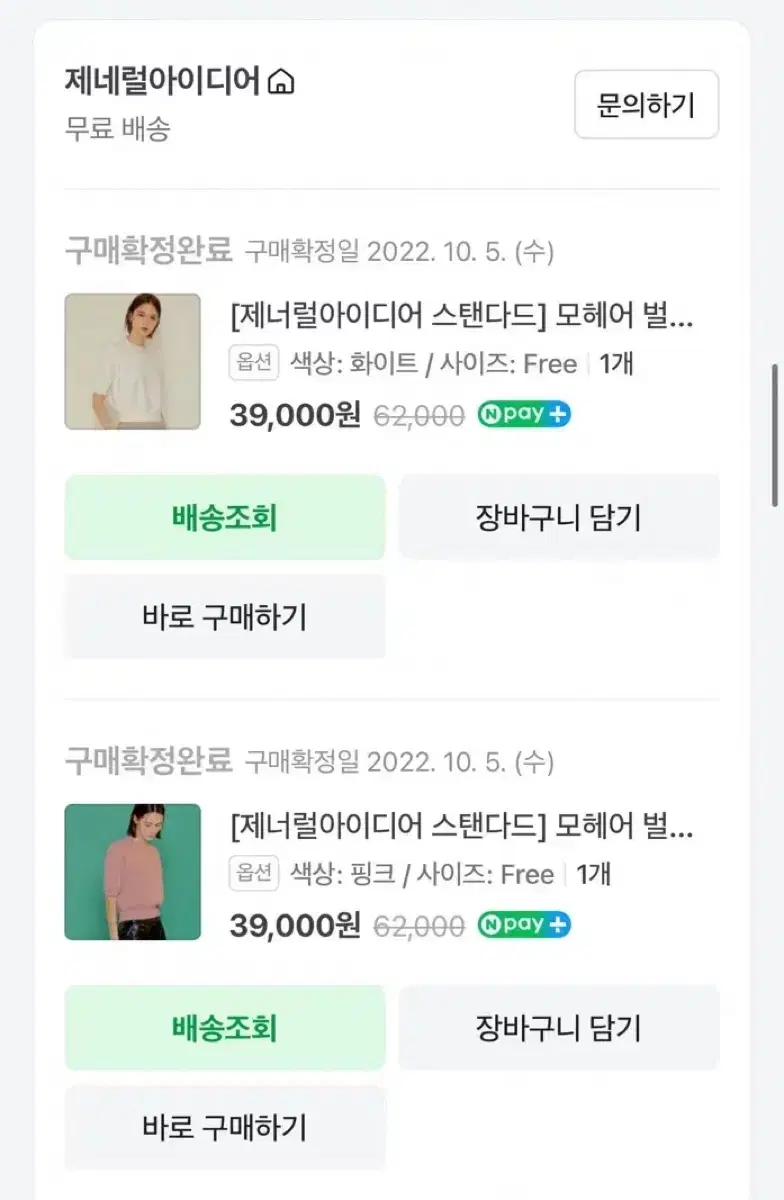This screenshot has height=1200, width=784.
Task: Open the pink knit product title link
Action: pyautogui.click(x=458, y=828)
